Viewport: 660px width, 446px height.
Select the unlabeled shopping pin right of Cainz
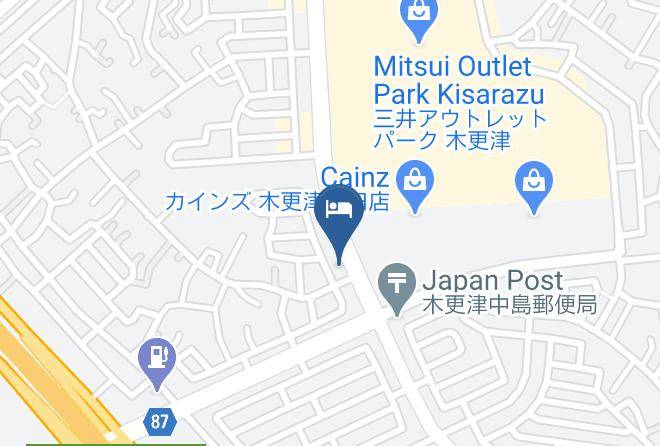click(x=534, y=184)
